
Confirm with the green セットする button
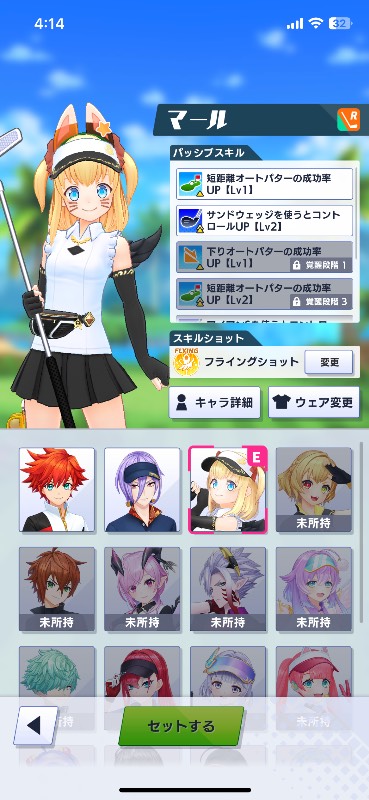pos(181,726)
